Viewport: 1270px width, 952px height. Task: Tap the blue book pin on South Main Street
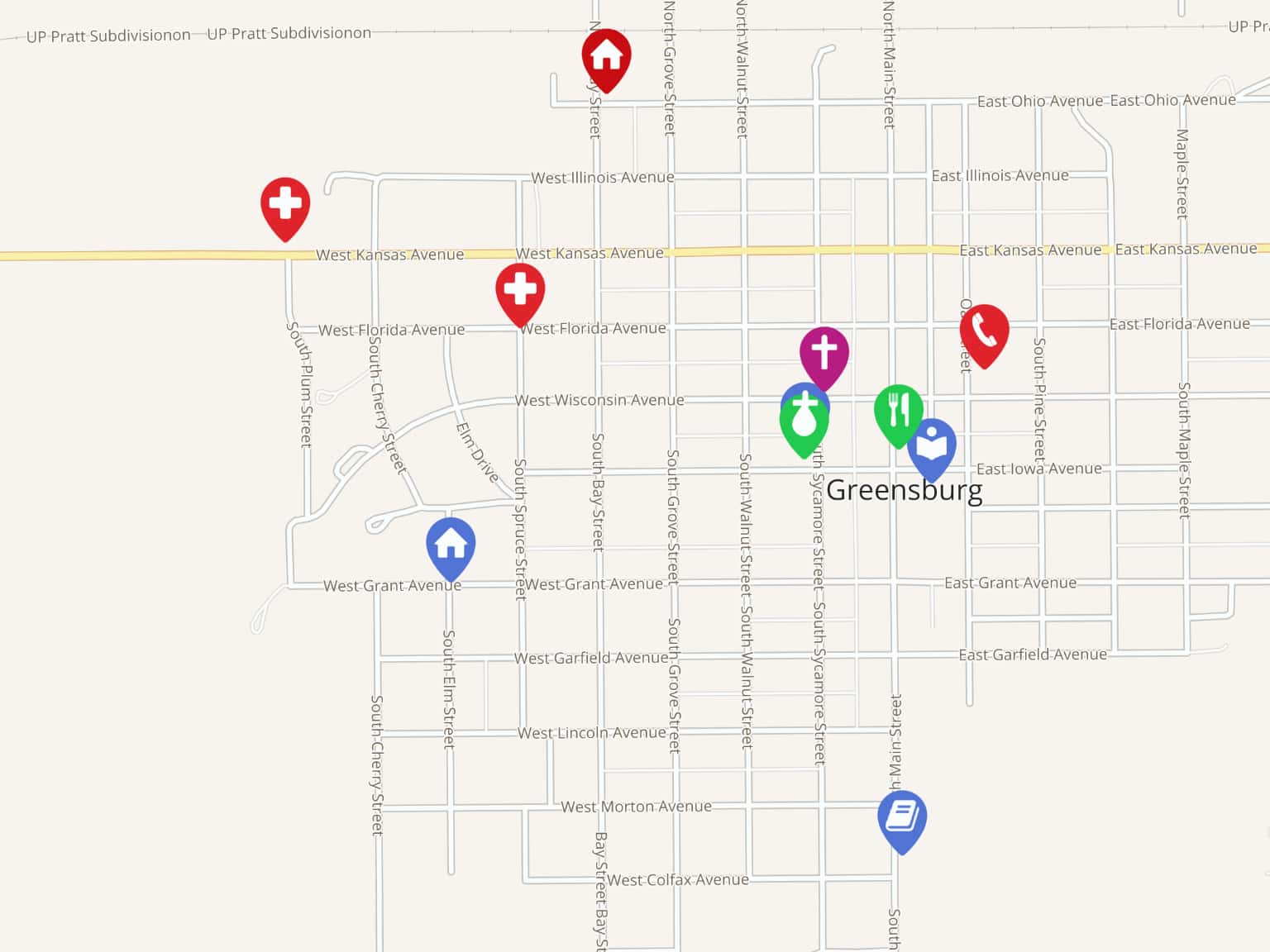(902, 818)
